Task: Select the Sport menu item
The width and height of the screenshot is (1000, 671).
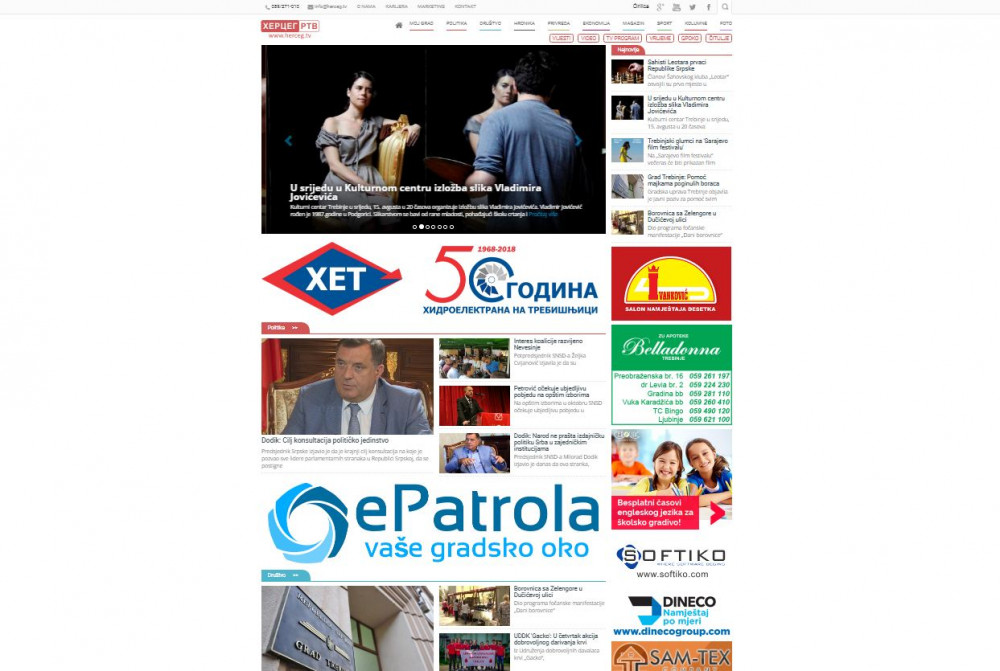Action: tap(664, 23)
